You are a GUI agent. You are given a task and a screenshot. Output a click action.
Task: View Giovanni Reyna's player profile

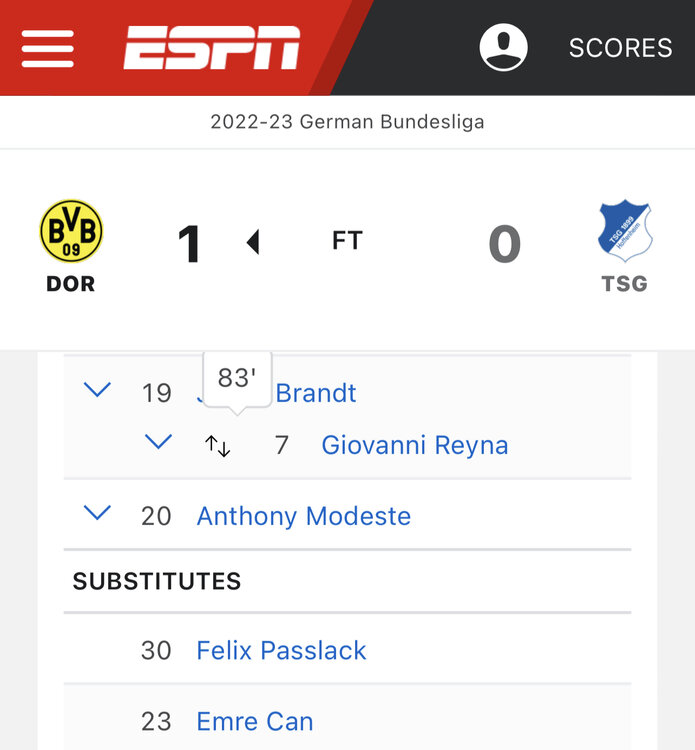pos(414,445)
